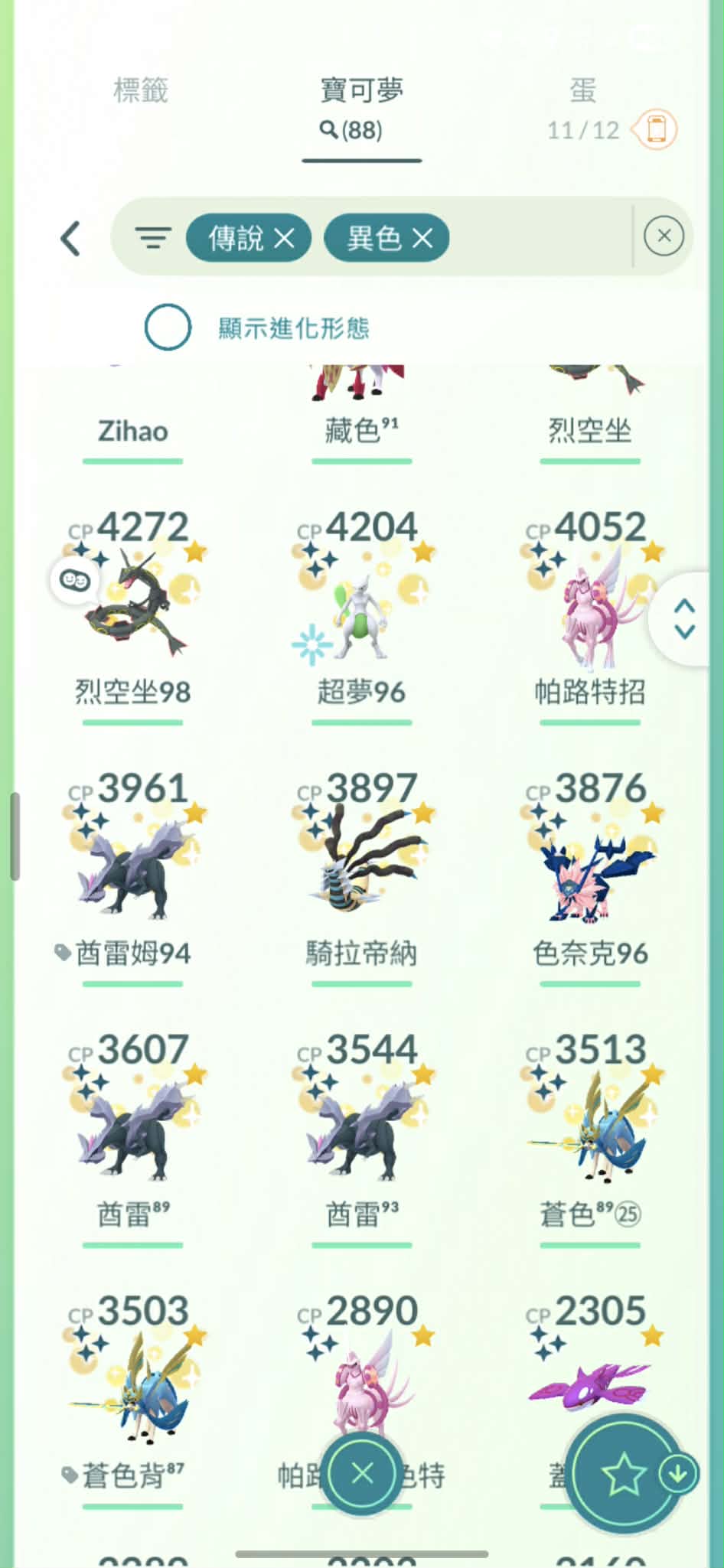Remove the 異色 filter chip
Screen dimensions: 724x1568
423,239
